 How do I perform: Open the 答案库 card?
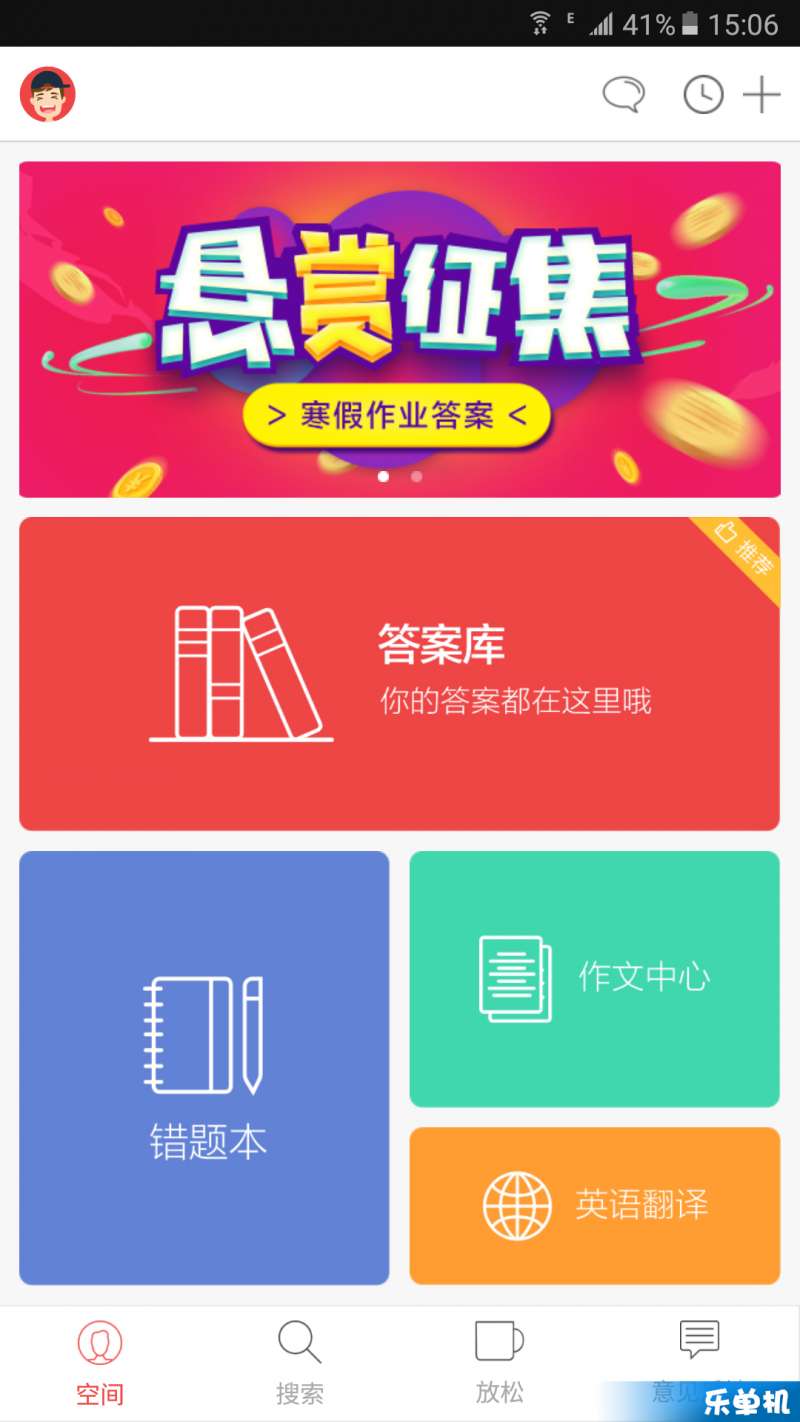pos(400,673)
